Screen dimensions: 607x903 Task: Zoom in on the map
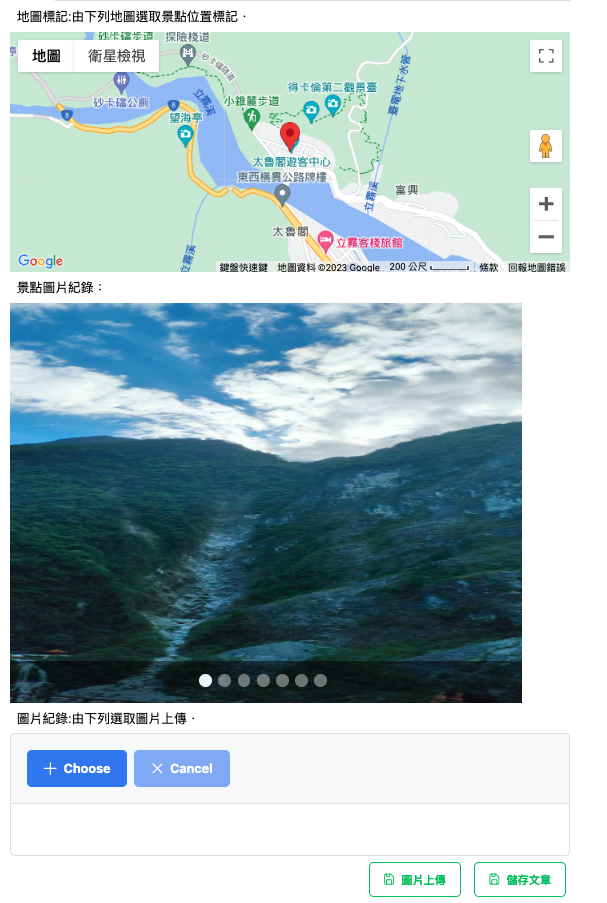(546, 204)
